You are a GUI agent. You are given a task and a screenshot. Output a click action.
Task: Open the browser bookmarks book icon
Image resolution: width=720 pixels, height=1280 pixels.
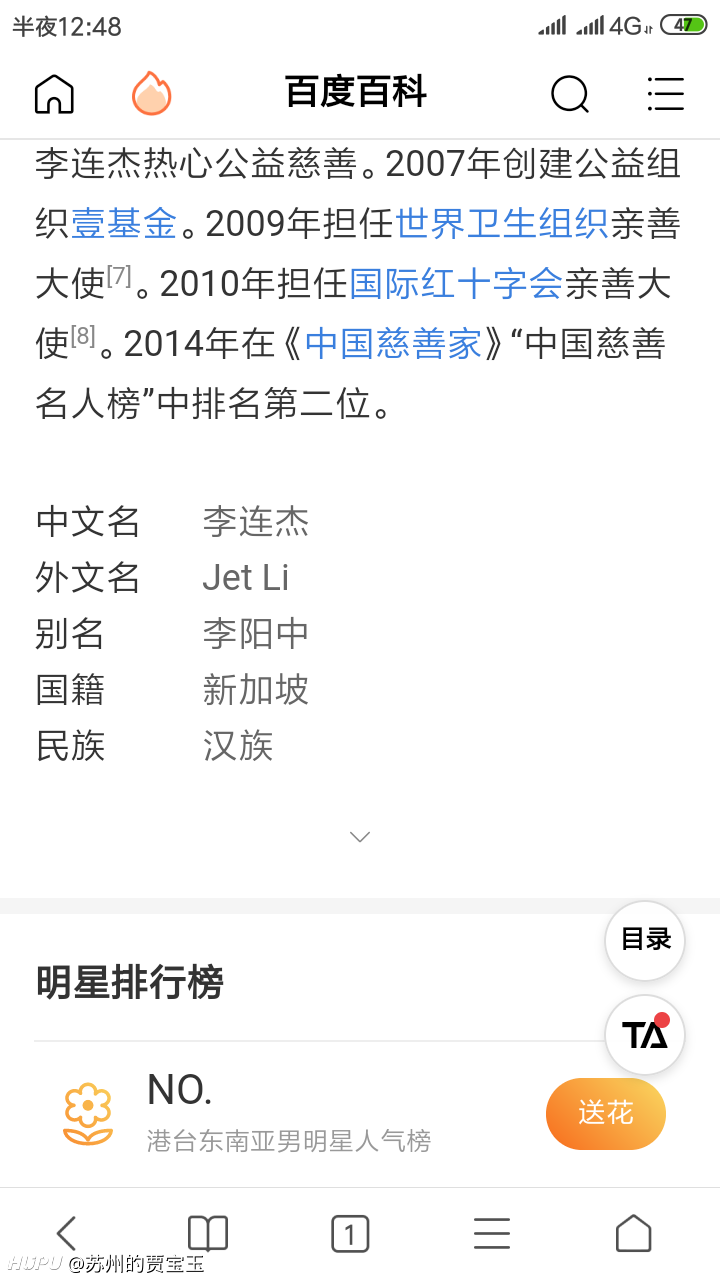[208, 1234]
